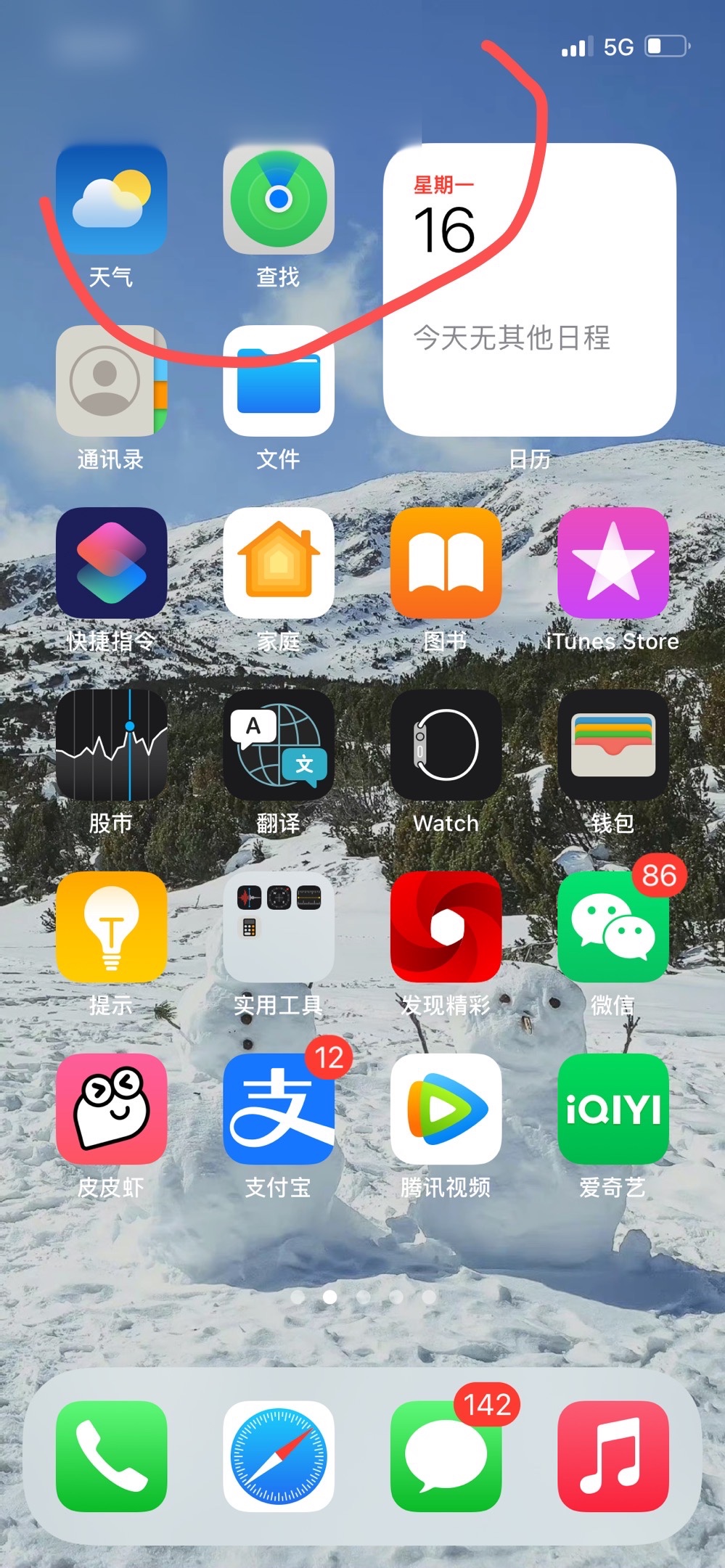The image size is (725, 1568).
Task: Open the 天气 weather app
Action: (111, 200)
